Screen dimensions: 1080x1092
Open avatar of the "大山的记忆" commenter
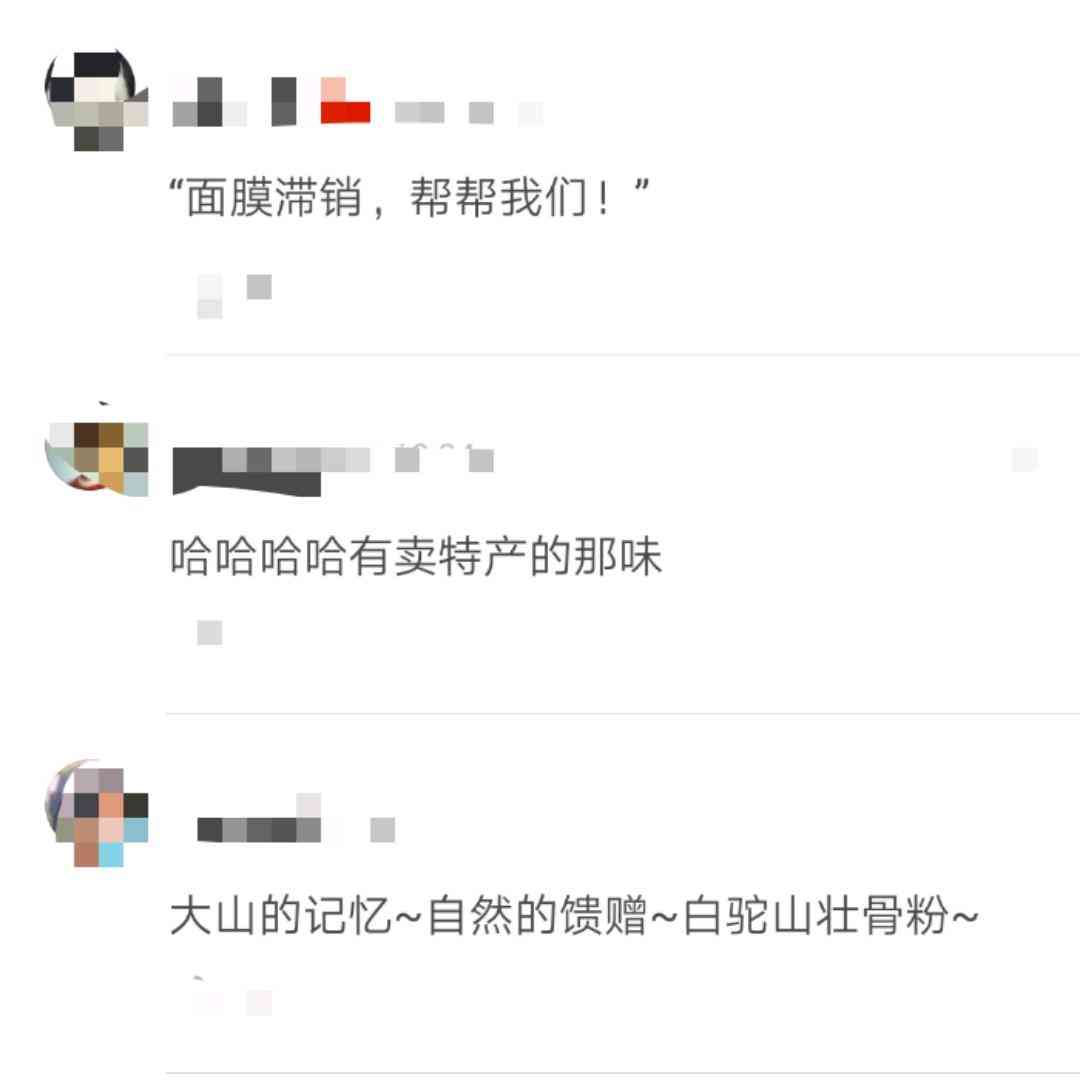[96, 813]
